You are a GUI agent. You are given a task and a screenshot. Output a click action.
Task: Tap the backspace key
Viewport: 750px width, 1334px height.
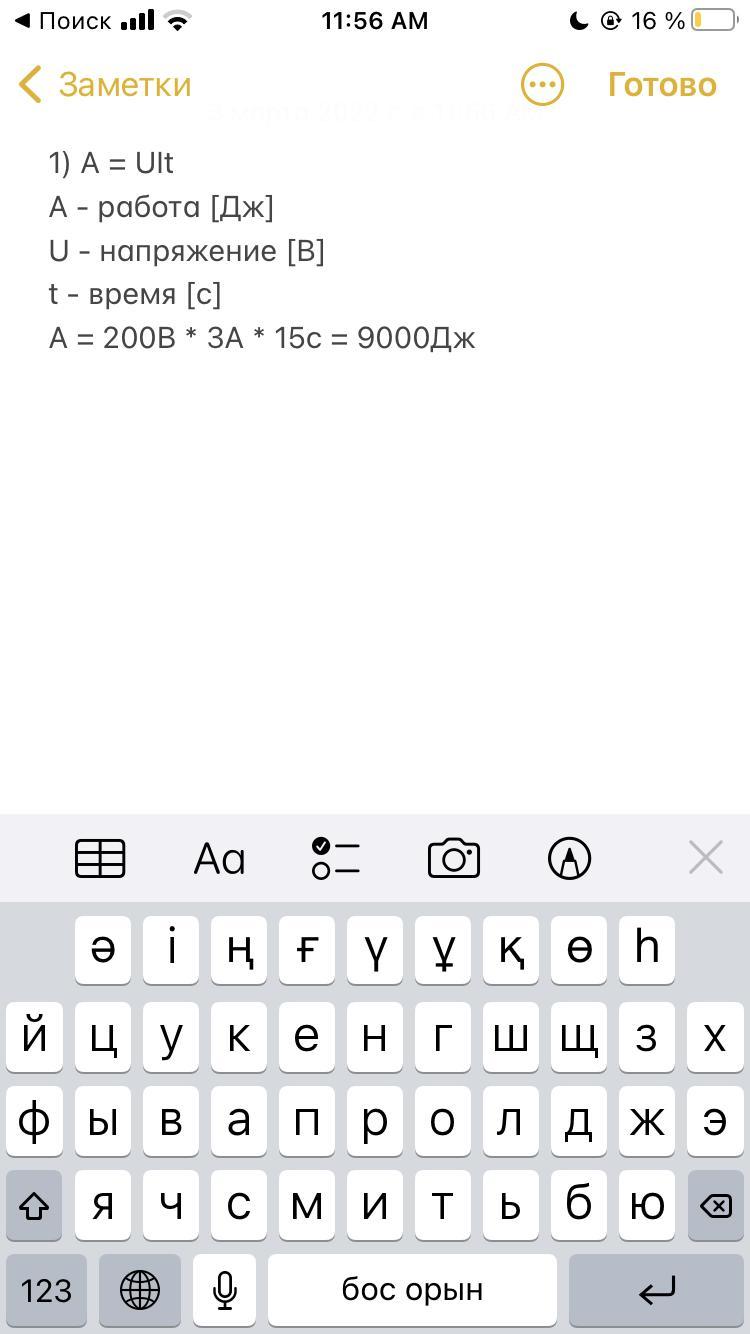point(716,1206)
